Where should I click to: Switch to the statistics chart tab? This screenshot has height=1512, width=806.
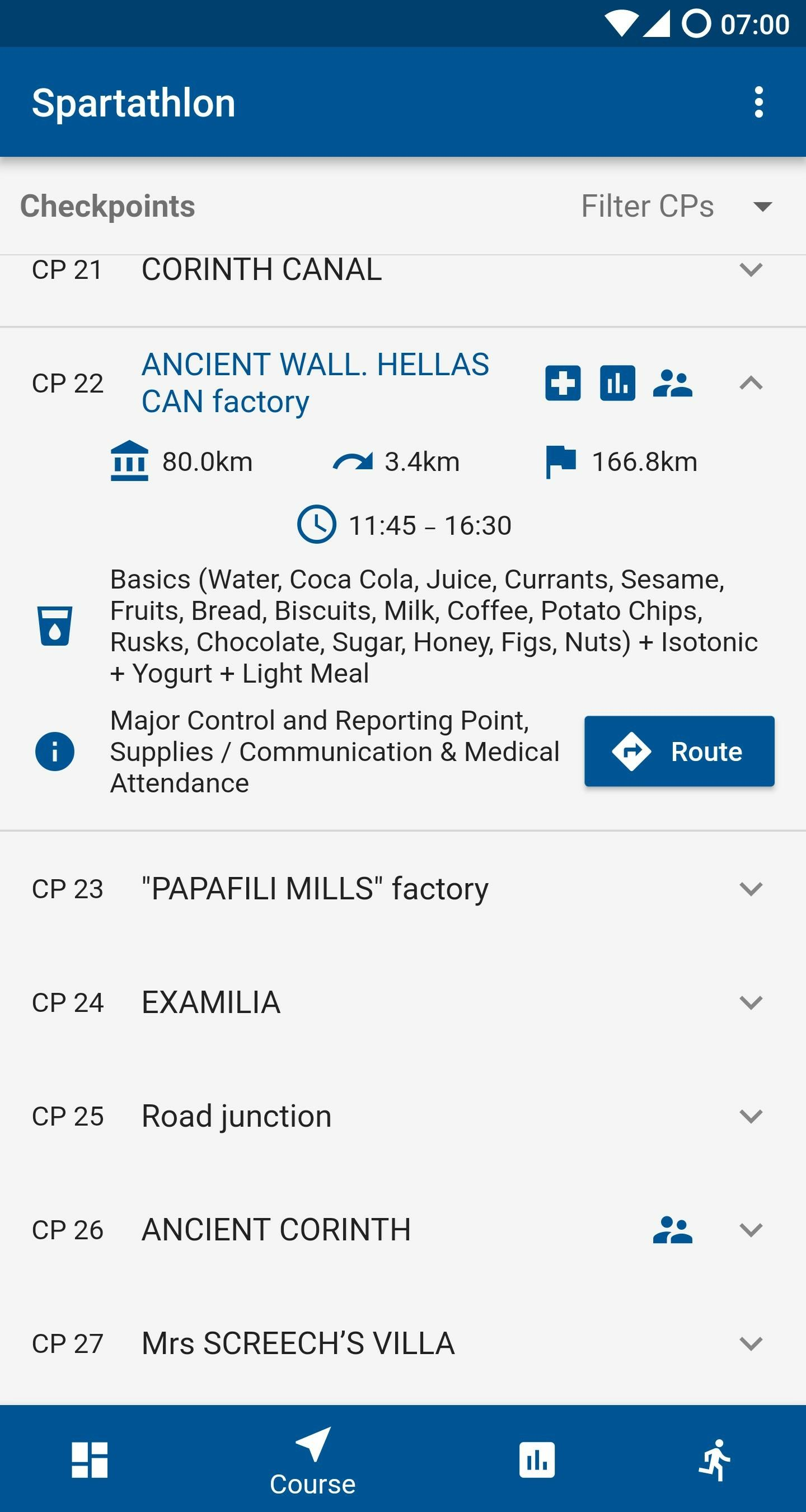[x=537, y=1460]
